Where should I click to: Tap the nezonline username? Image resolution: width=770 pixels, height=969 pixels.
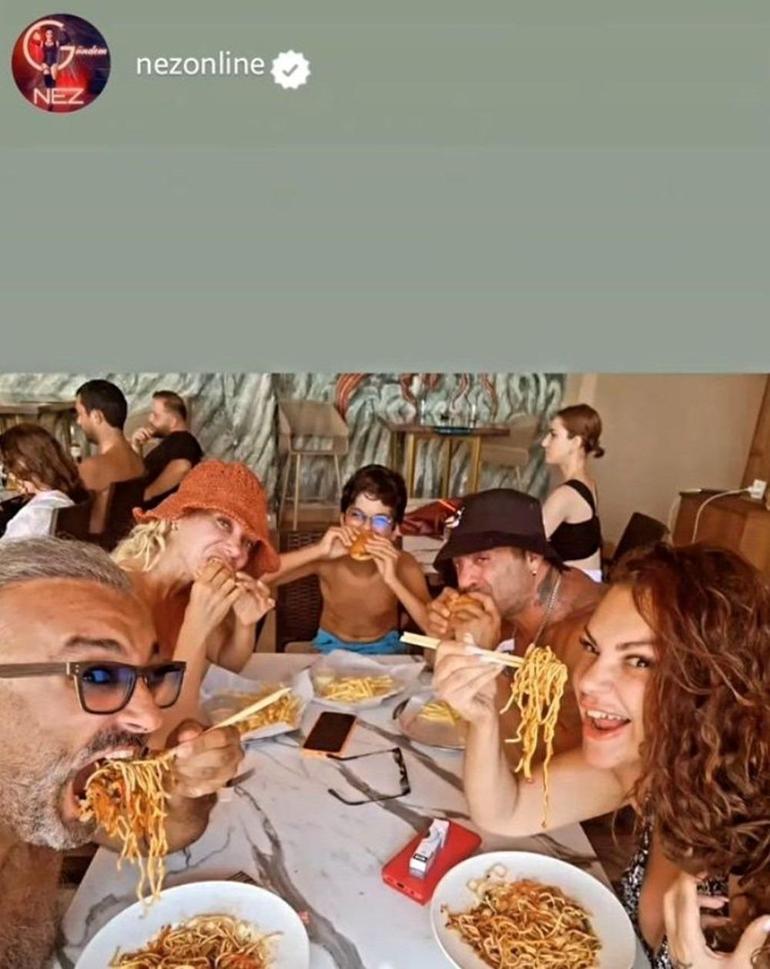click(x=200, y=65)
